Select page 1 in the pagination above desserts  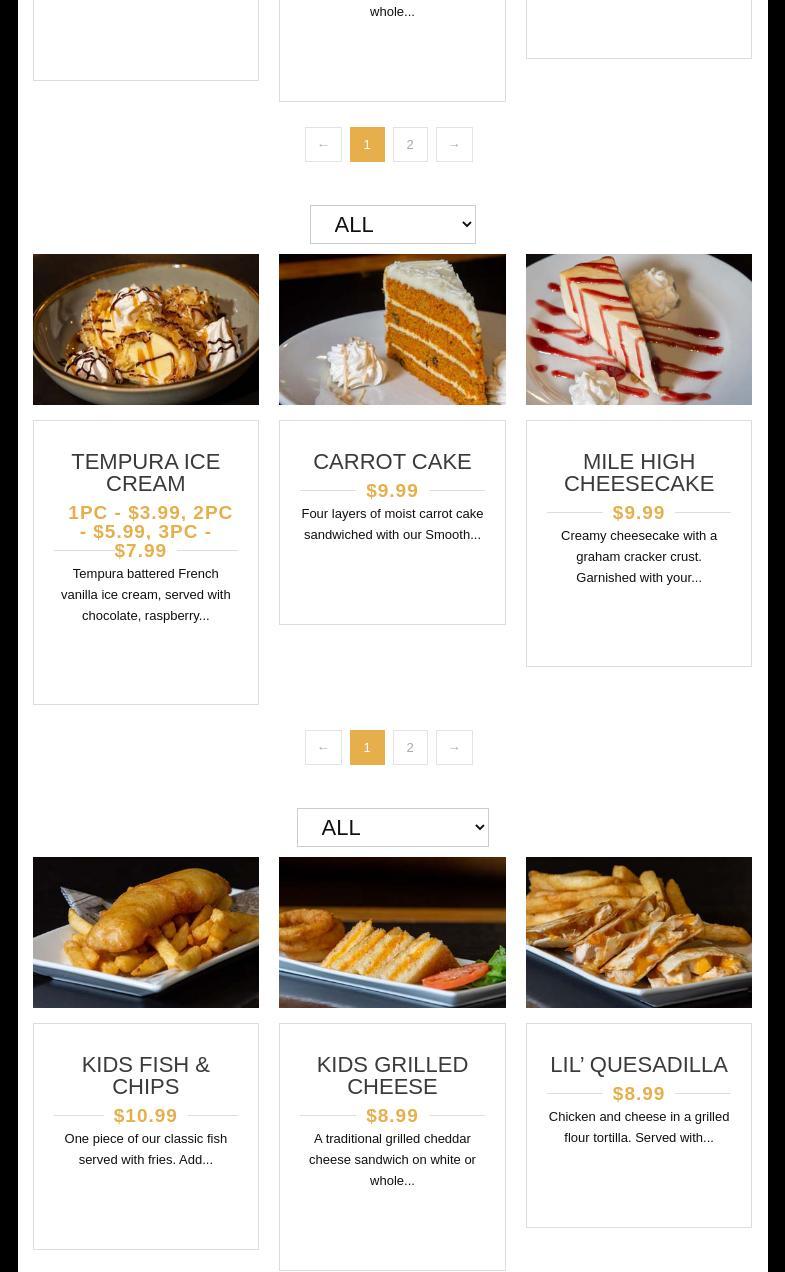(367, 144)
